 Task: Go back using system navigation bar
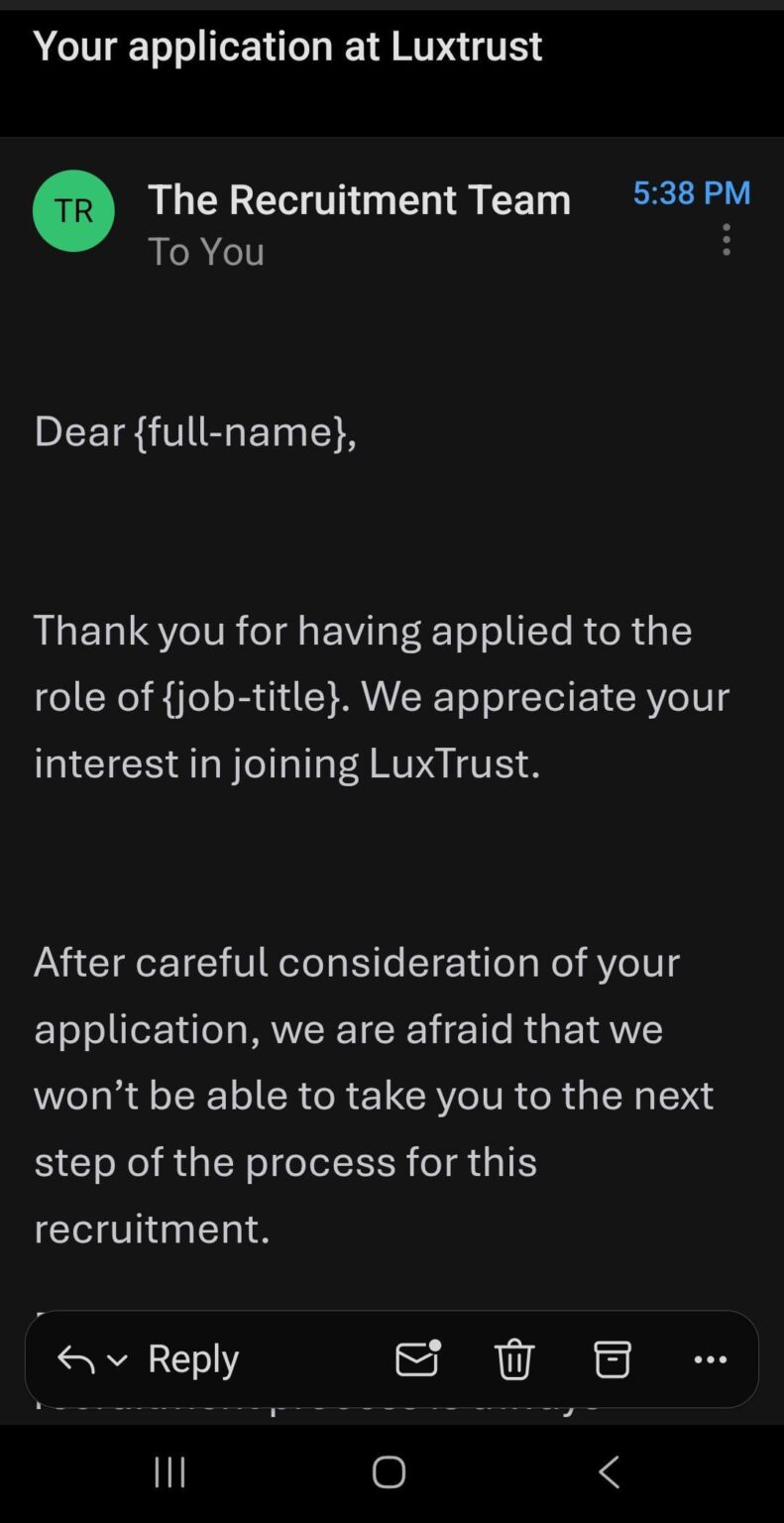tap(609, 1472)
